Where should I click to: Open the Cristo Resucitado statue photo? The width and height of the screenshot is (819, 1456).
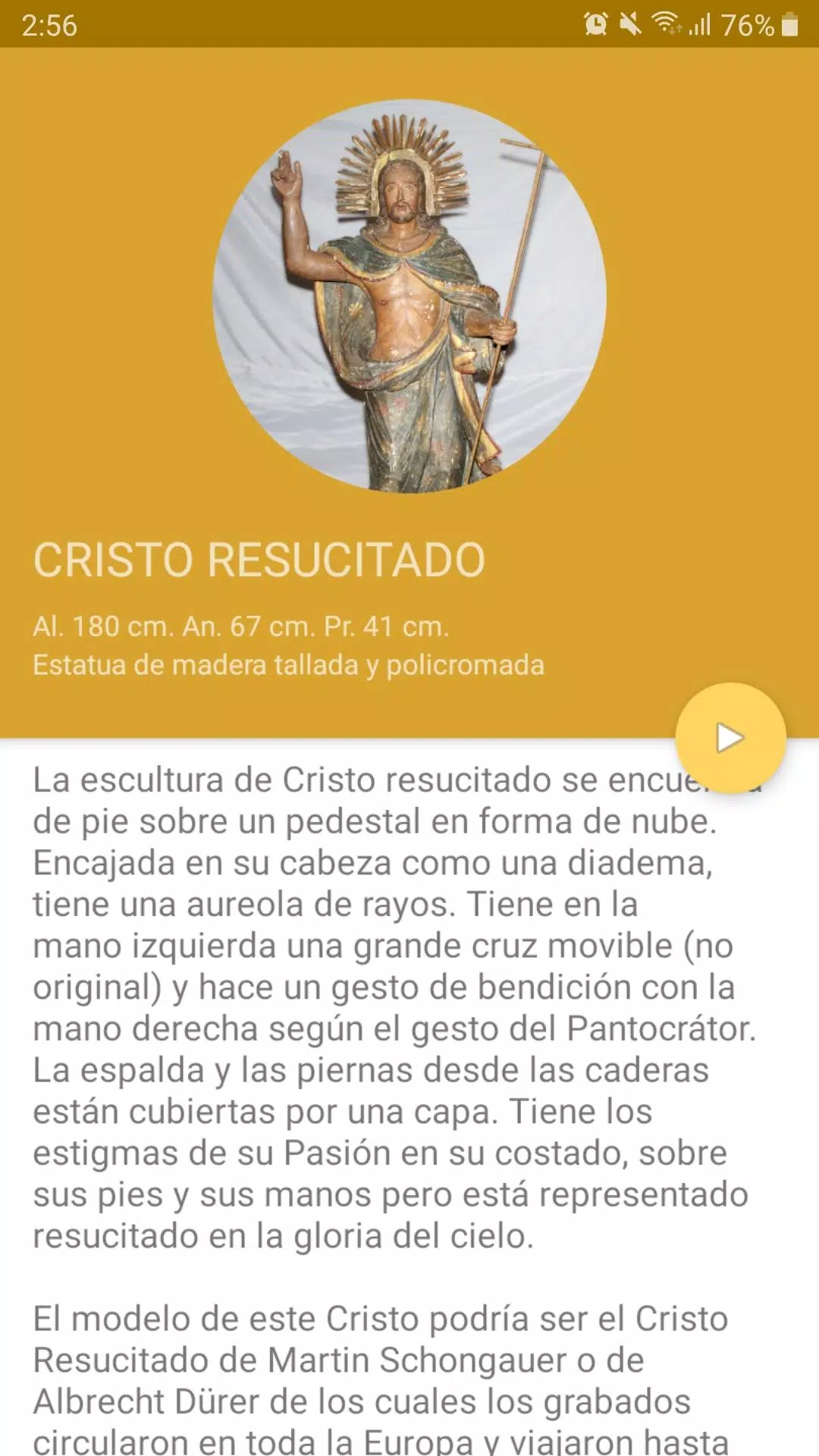(409, 303)
